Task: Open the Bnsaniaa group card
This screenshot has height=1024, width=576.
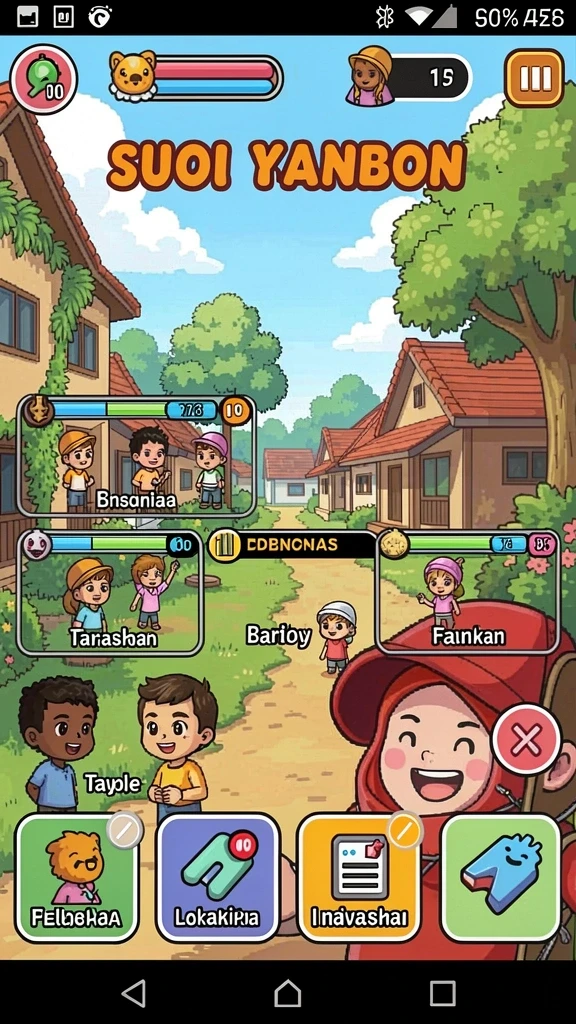Action: 136,456
